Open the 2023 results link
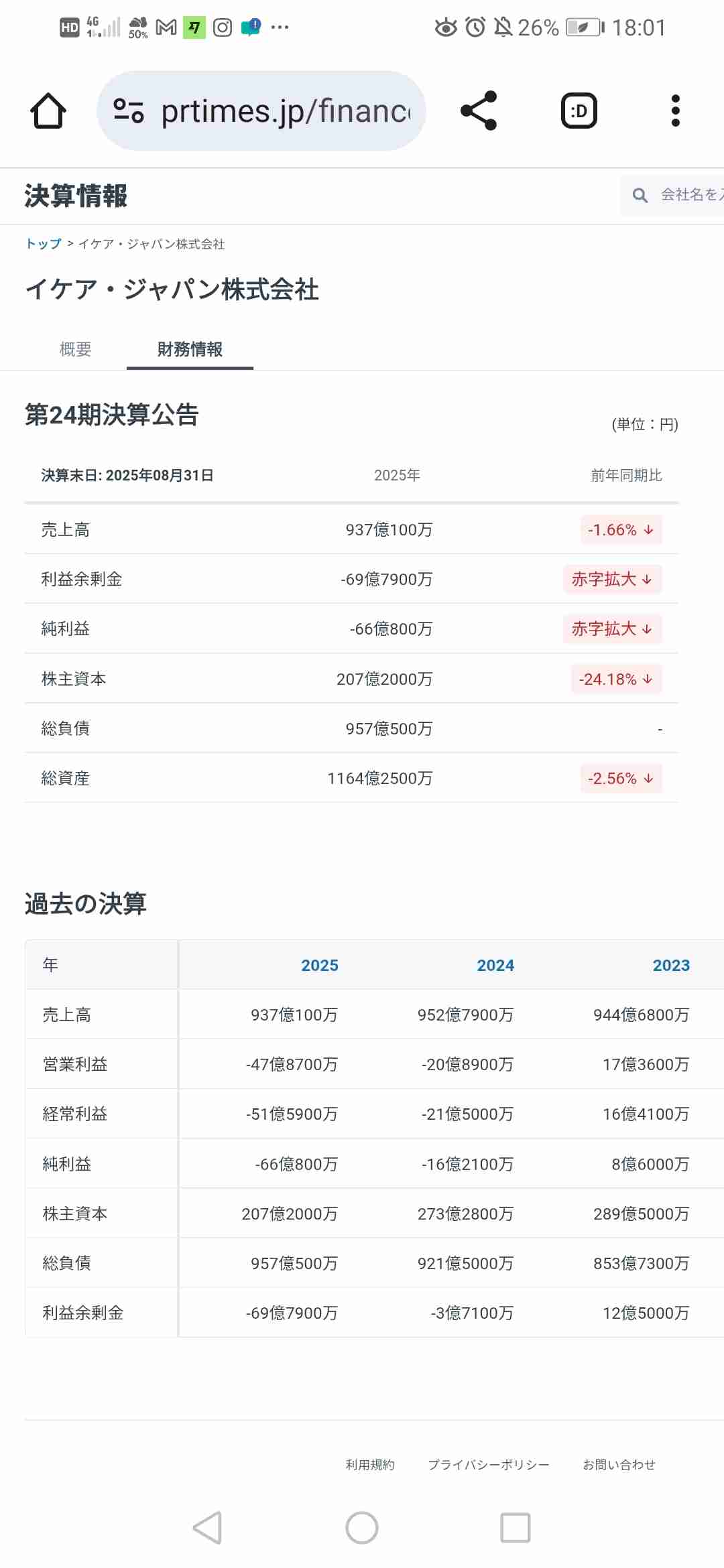724x1568 pixels. [670, 965]
